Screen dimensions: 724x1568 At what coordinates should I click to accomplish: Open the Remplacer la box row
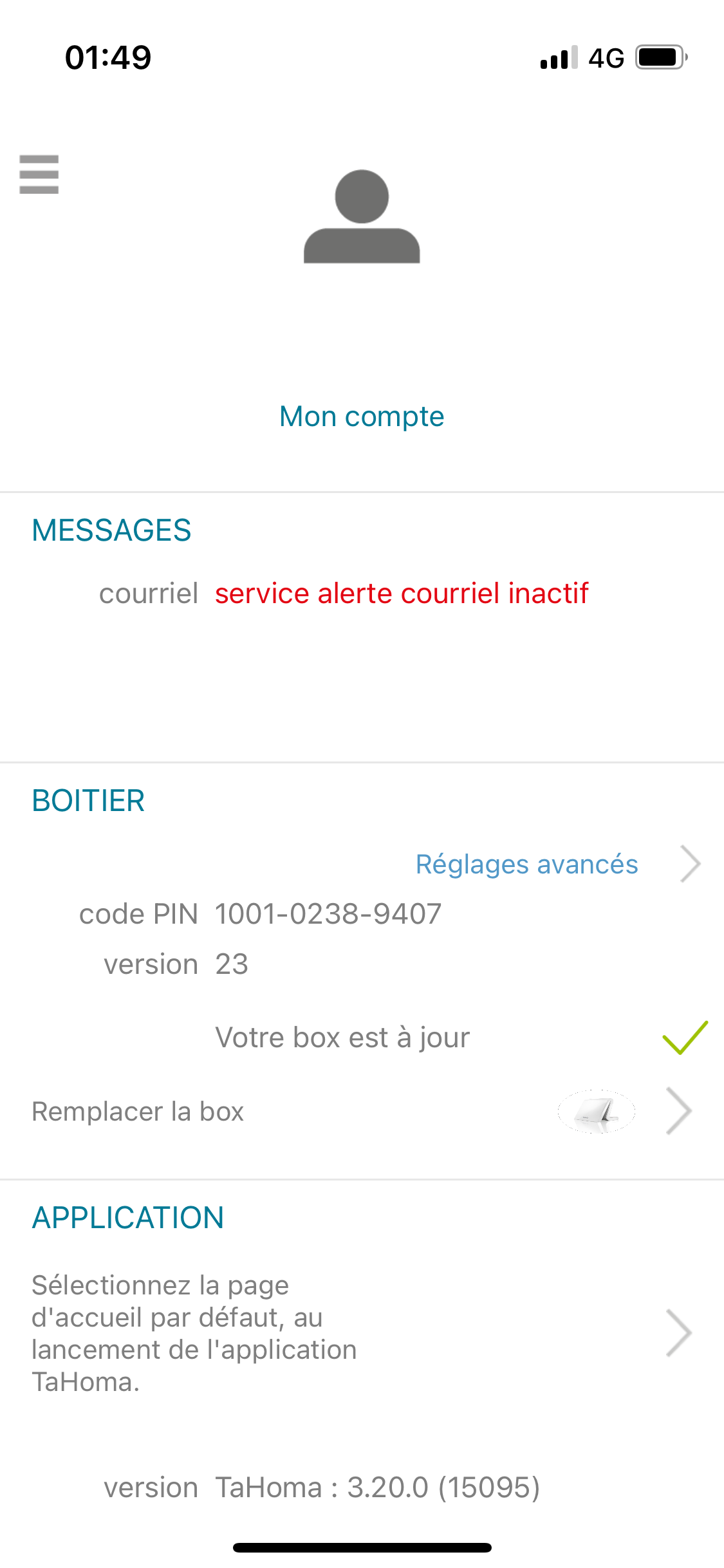(x=360, y=1112)
